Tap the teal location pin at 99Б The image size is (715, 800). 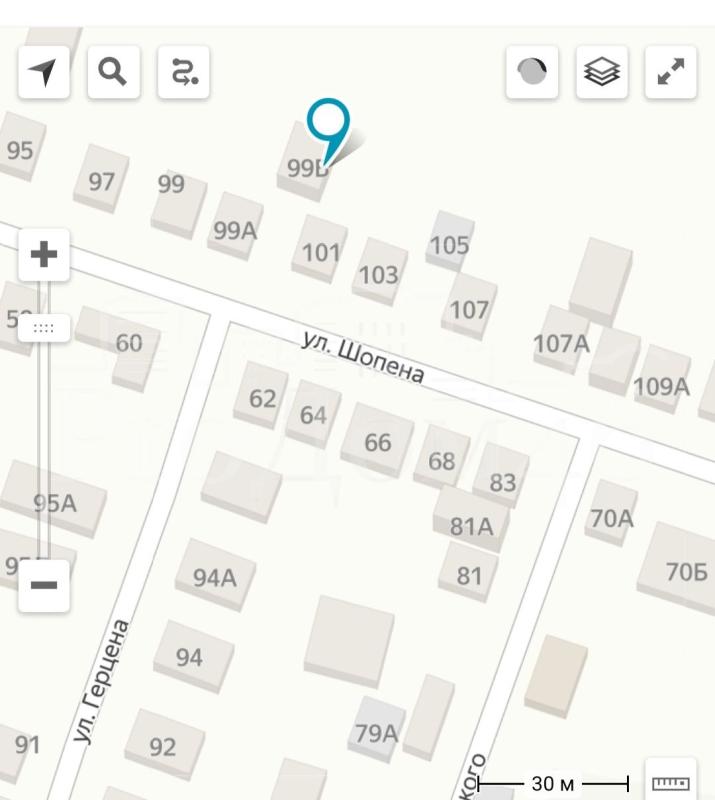point(328,123)
